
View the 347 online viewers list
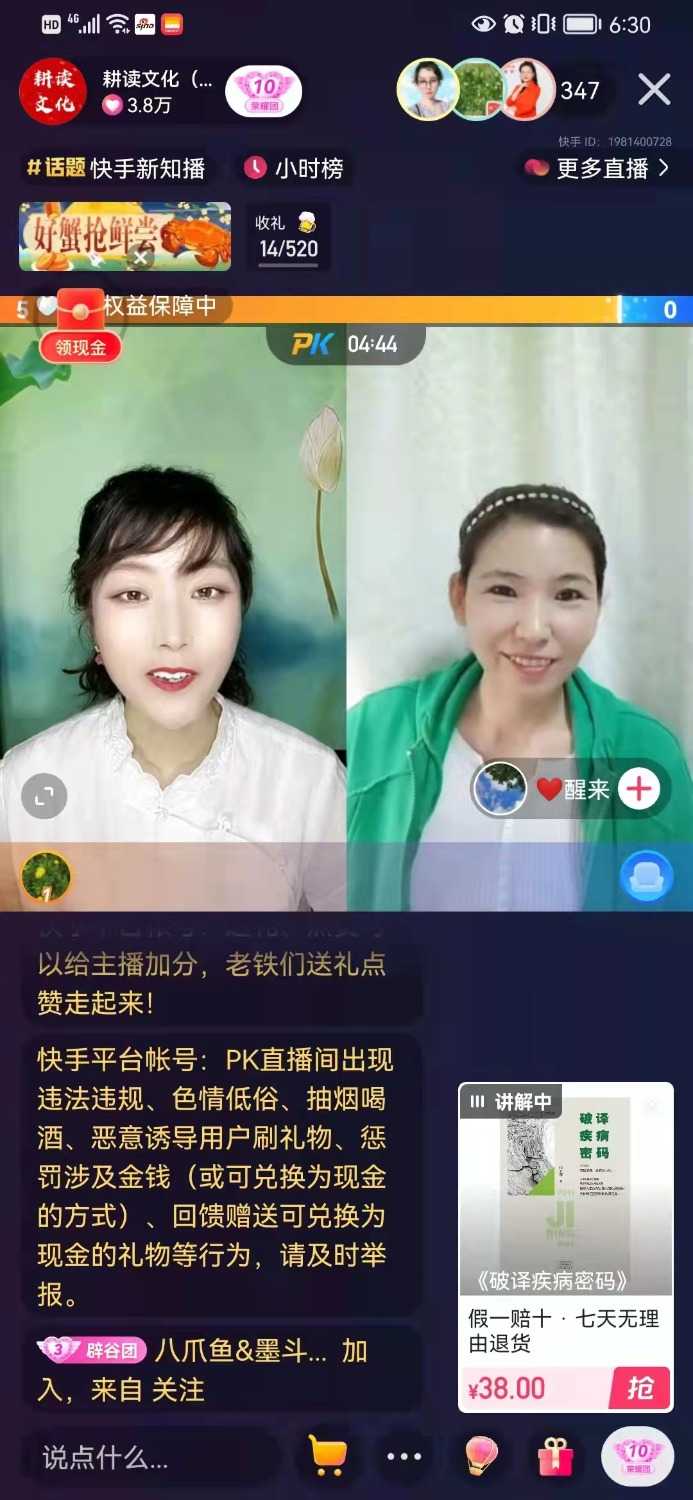click(x=579, y=91)
